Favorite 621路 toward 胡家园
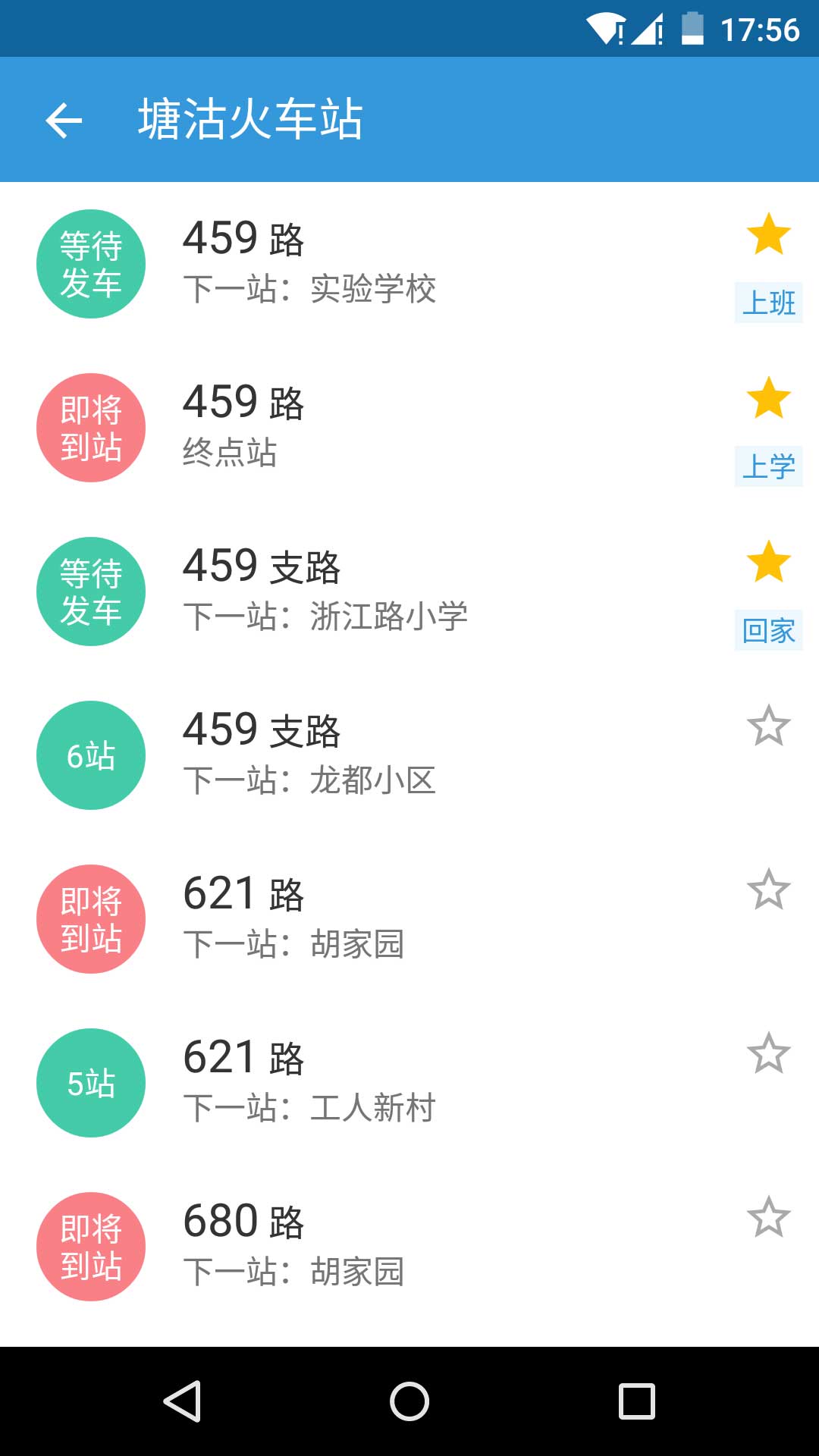Image resolution: width=819 pixels, height=1456 pixels. (x=768, y=890)
